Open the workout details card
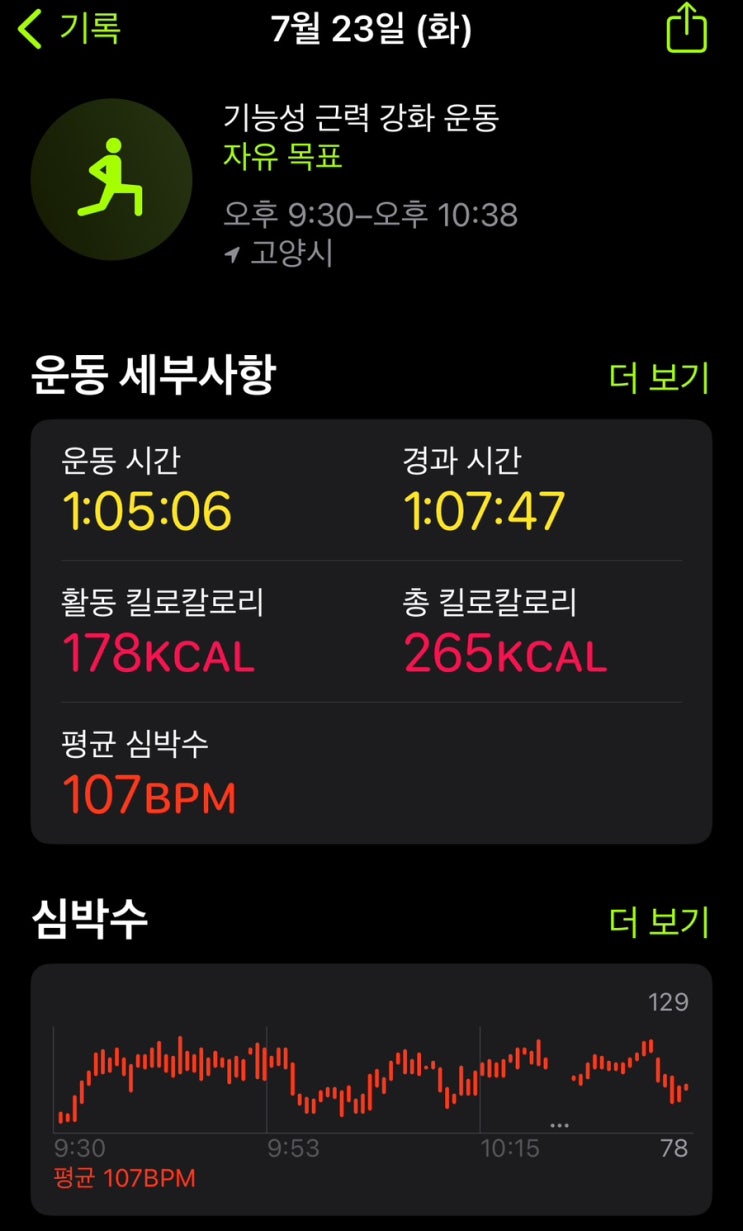 point(371,632)
